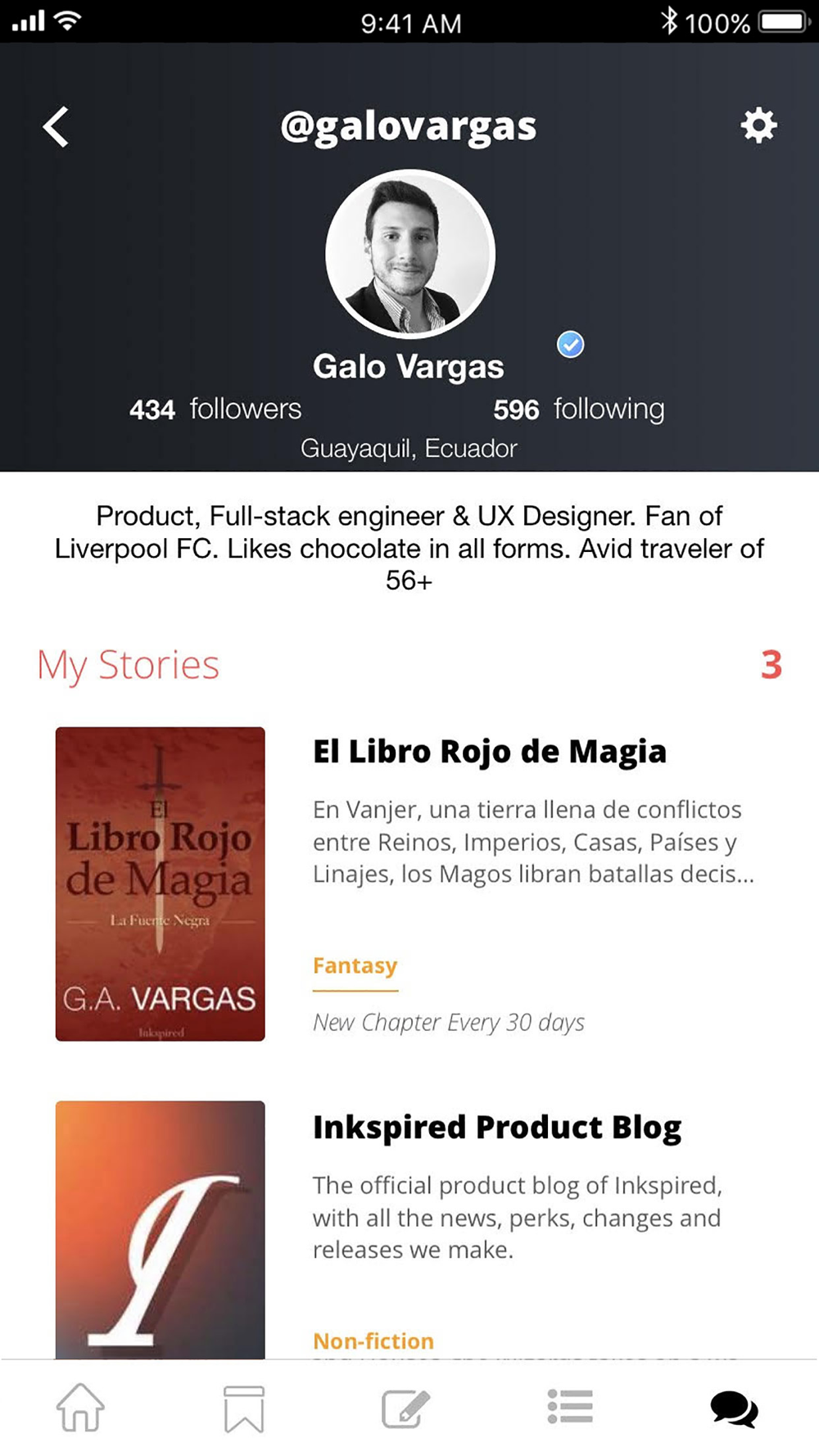Open the Inkspired Product Blog title
819x1456 pixels.
[497, 1128]
